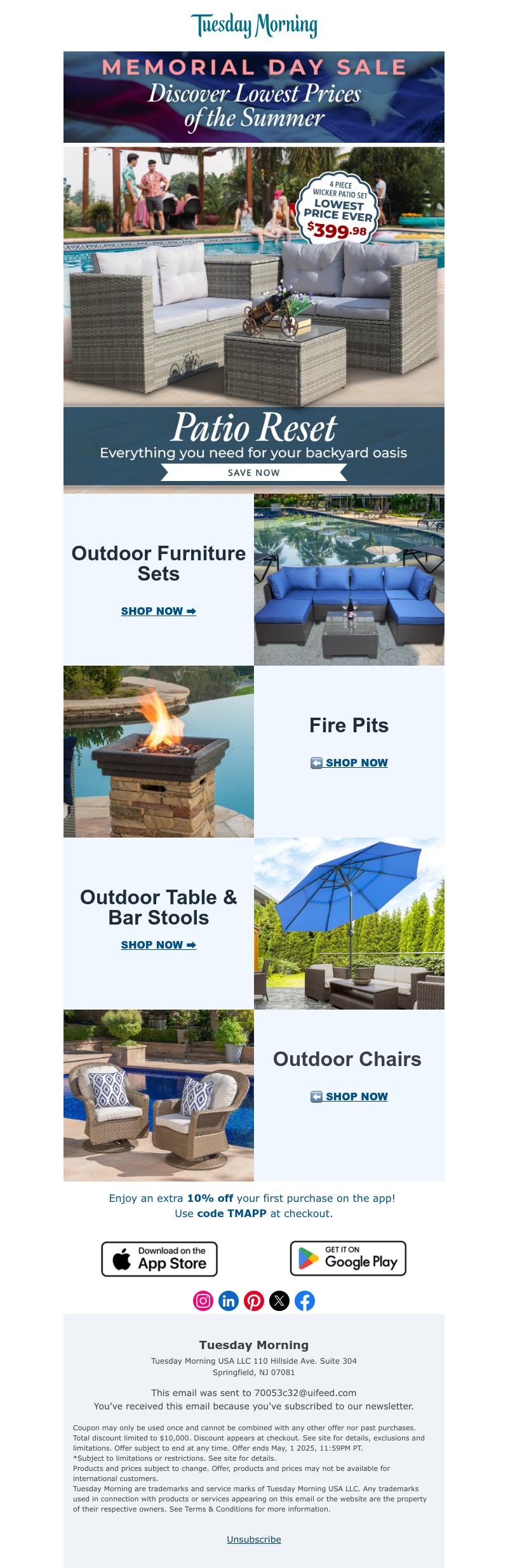The image size is (508, 1568).
Task: Tap the Save Now banner button
Action: [x=253, y=473]
